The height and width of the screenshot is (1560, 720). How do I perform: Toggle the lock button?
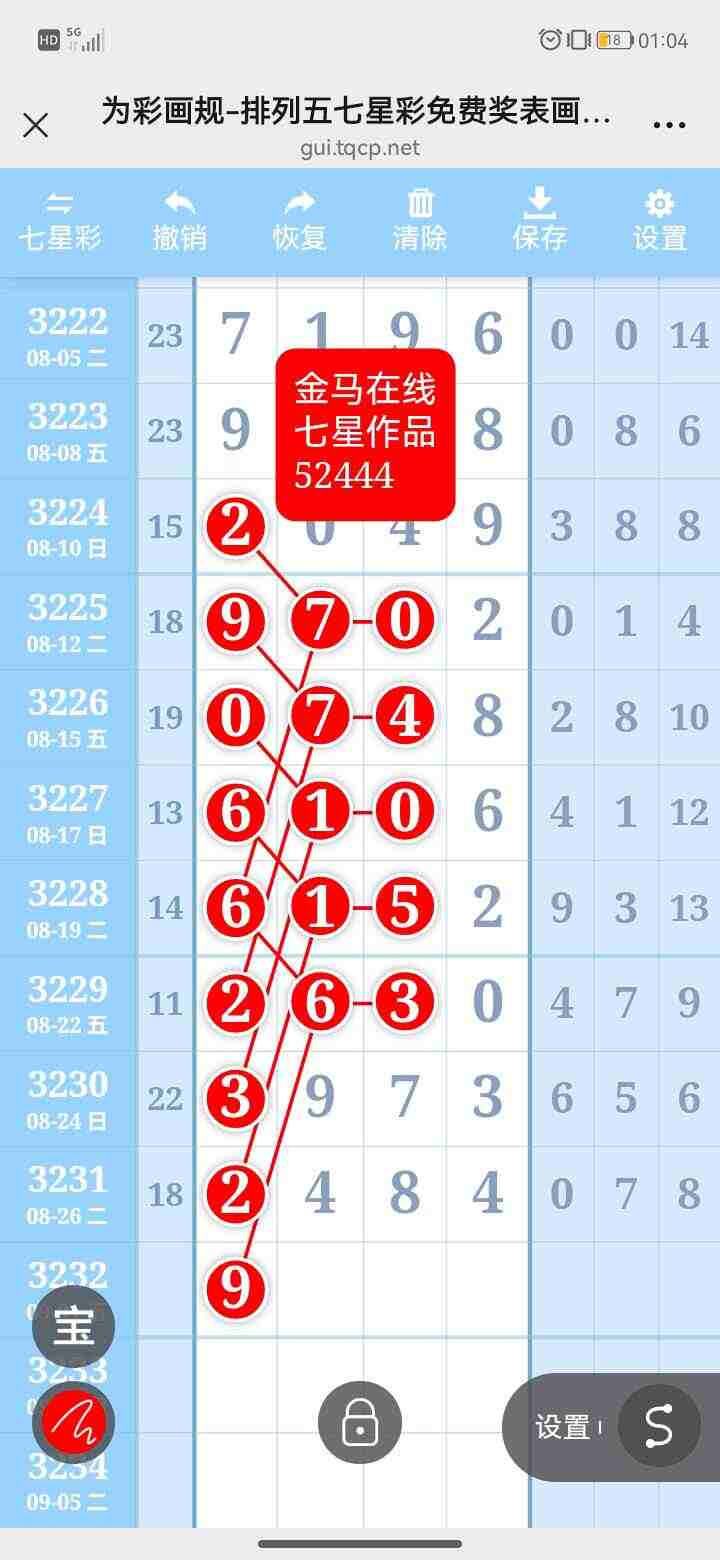pyautogui.click(x=360, y=1423)
